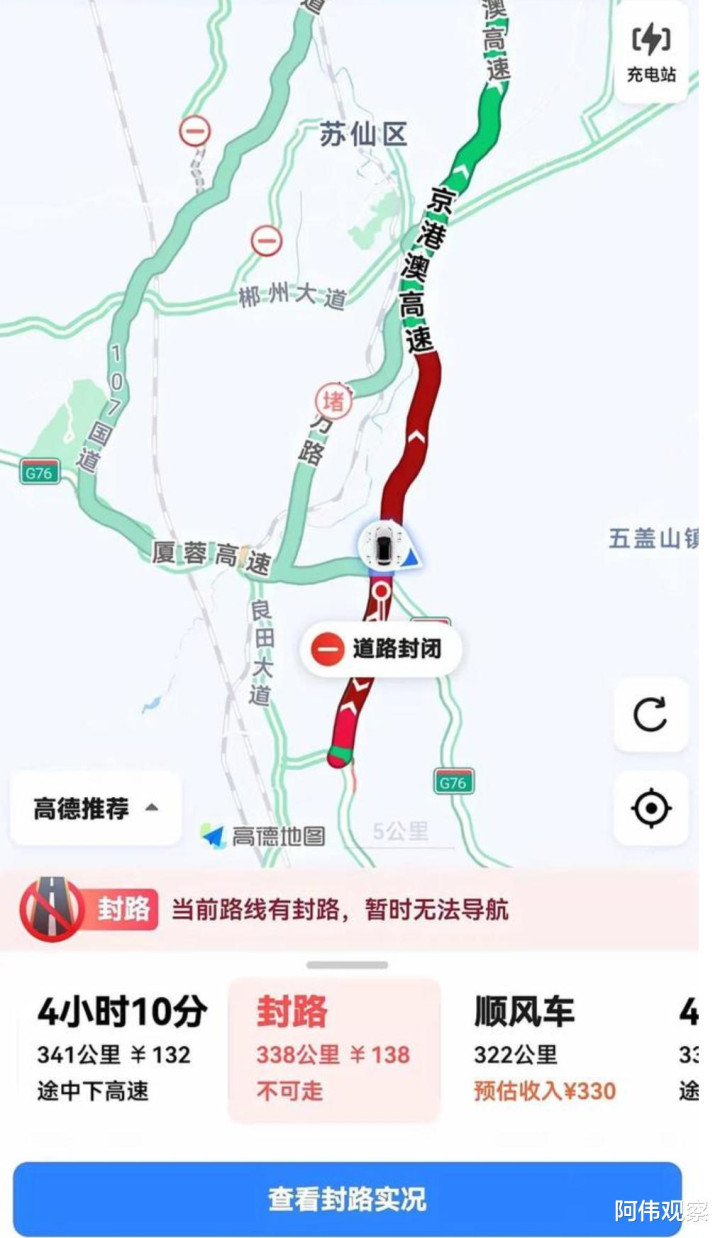Open the 道路封闭 road closure marker

(x=381, y=650)
